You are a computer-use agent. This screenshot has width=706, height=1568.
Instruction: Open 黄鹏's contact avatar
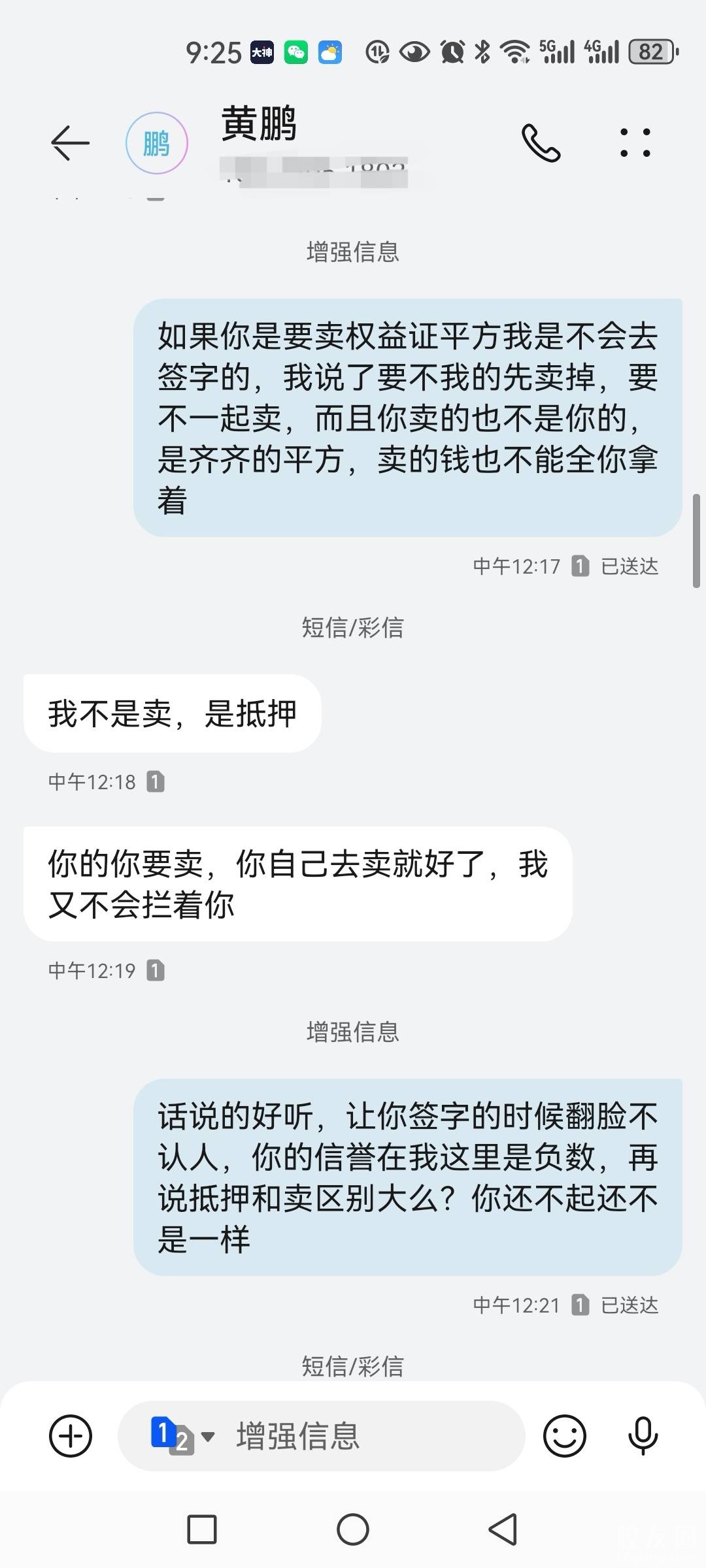tap(157, 143)
